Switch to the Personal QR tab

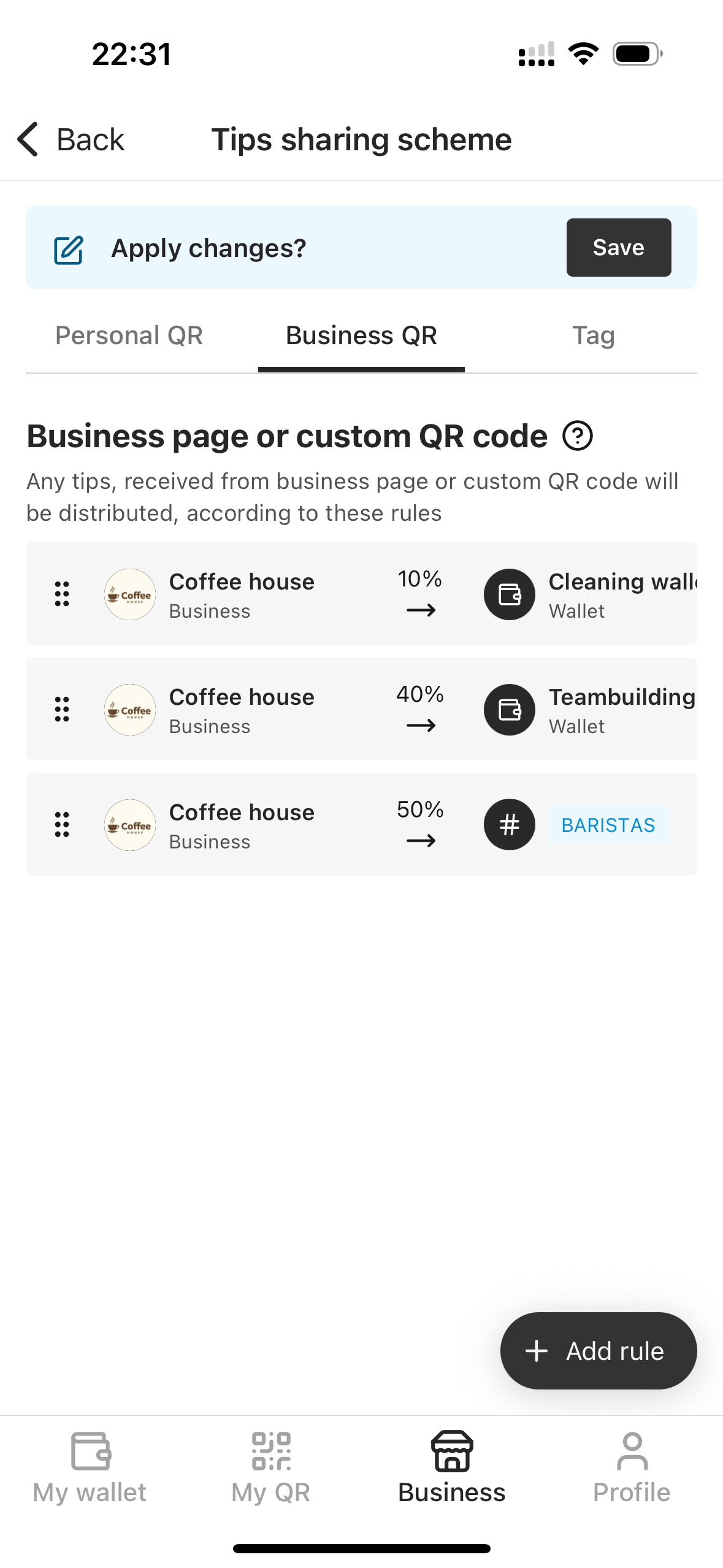[129, 335]
